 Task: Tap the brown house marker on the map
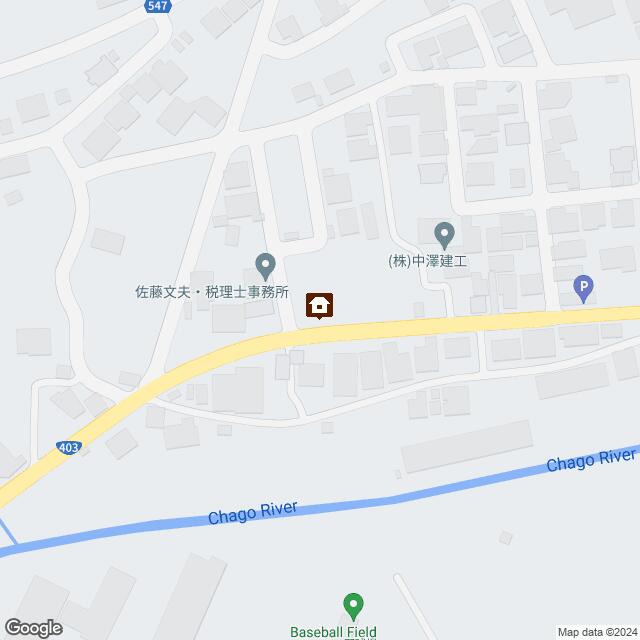(320, 305)
